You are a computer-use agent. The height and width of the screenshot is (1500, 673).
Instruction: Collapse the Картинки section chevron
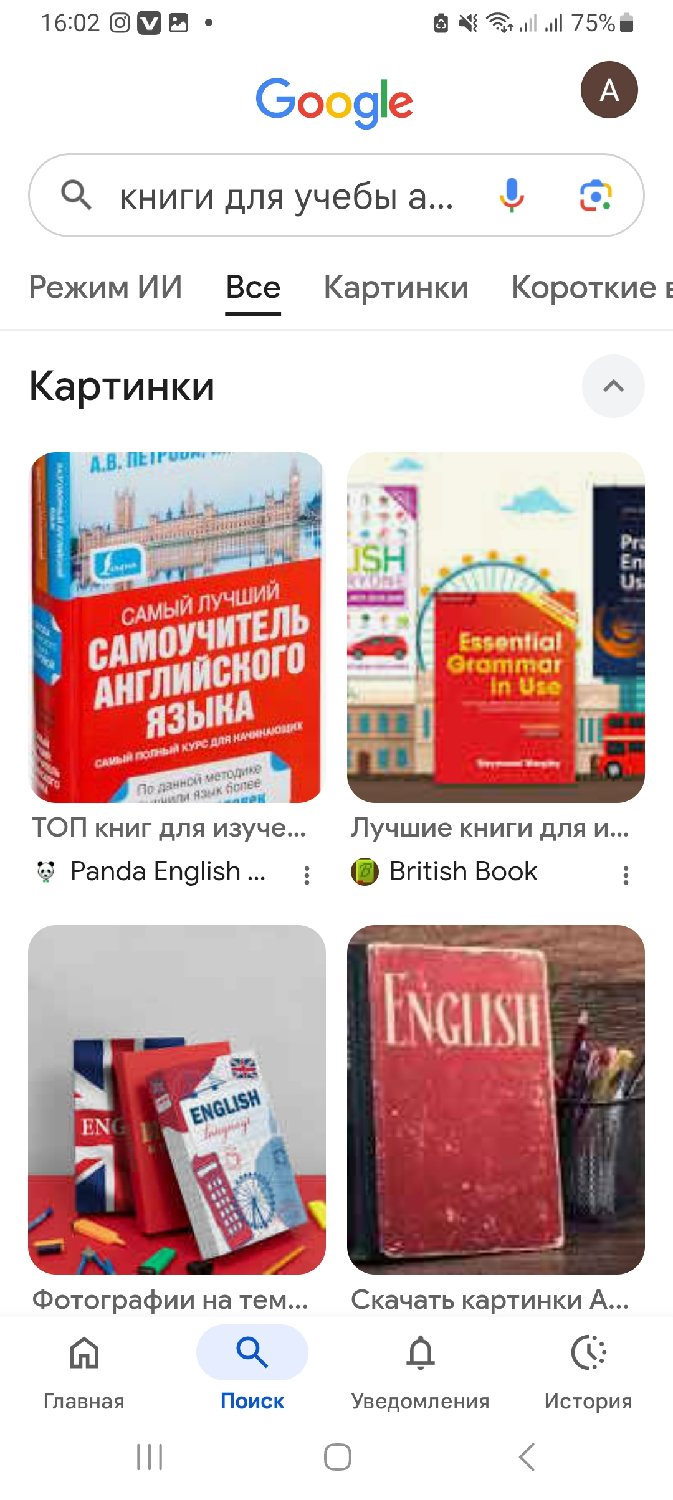613,386
